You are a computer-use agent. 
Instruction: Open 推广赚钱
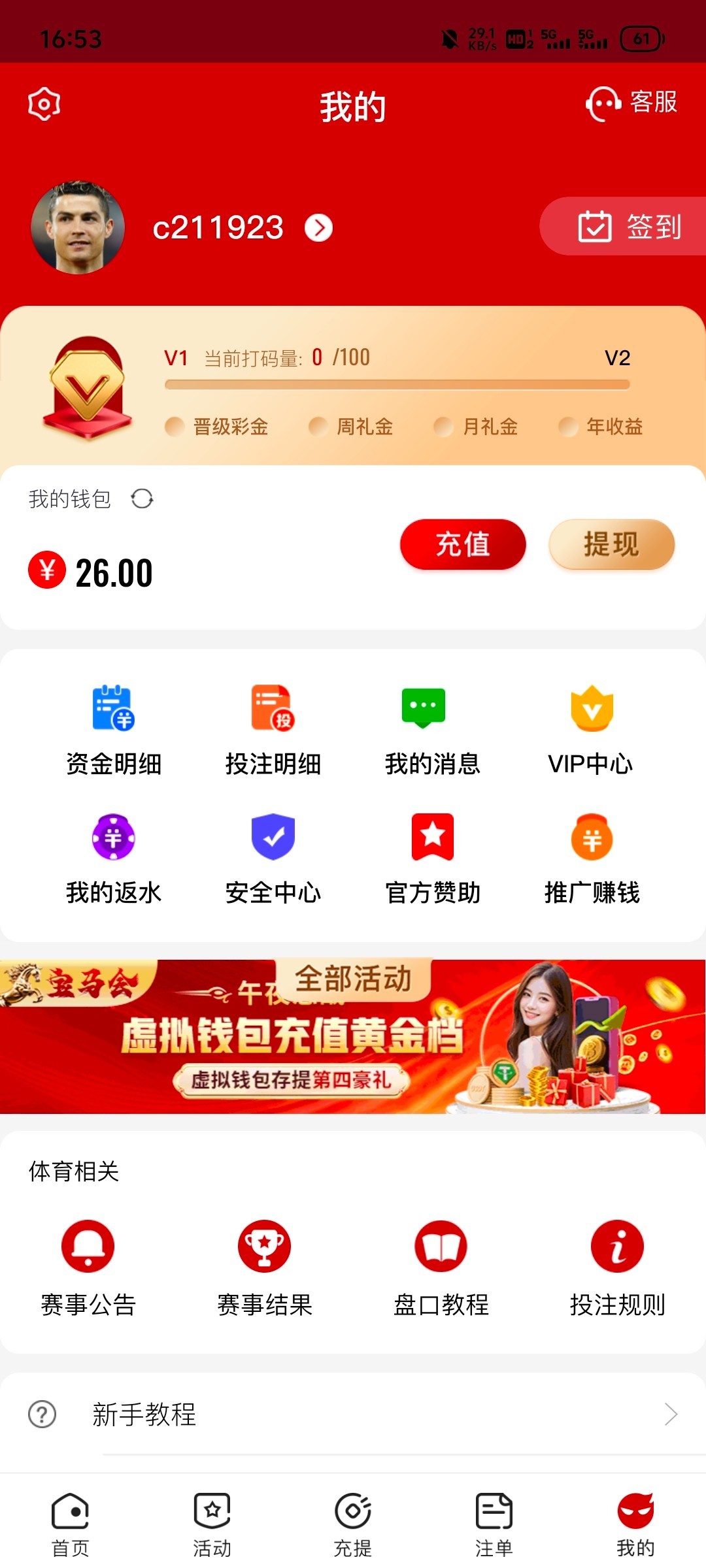[591, 858]
